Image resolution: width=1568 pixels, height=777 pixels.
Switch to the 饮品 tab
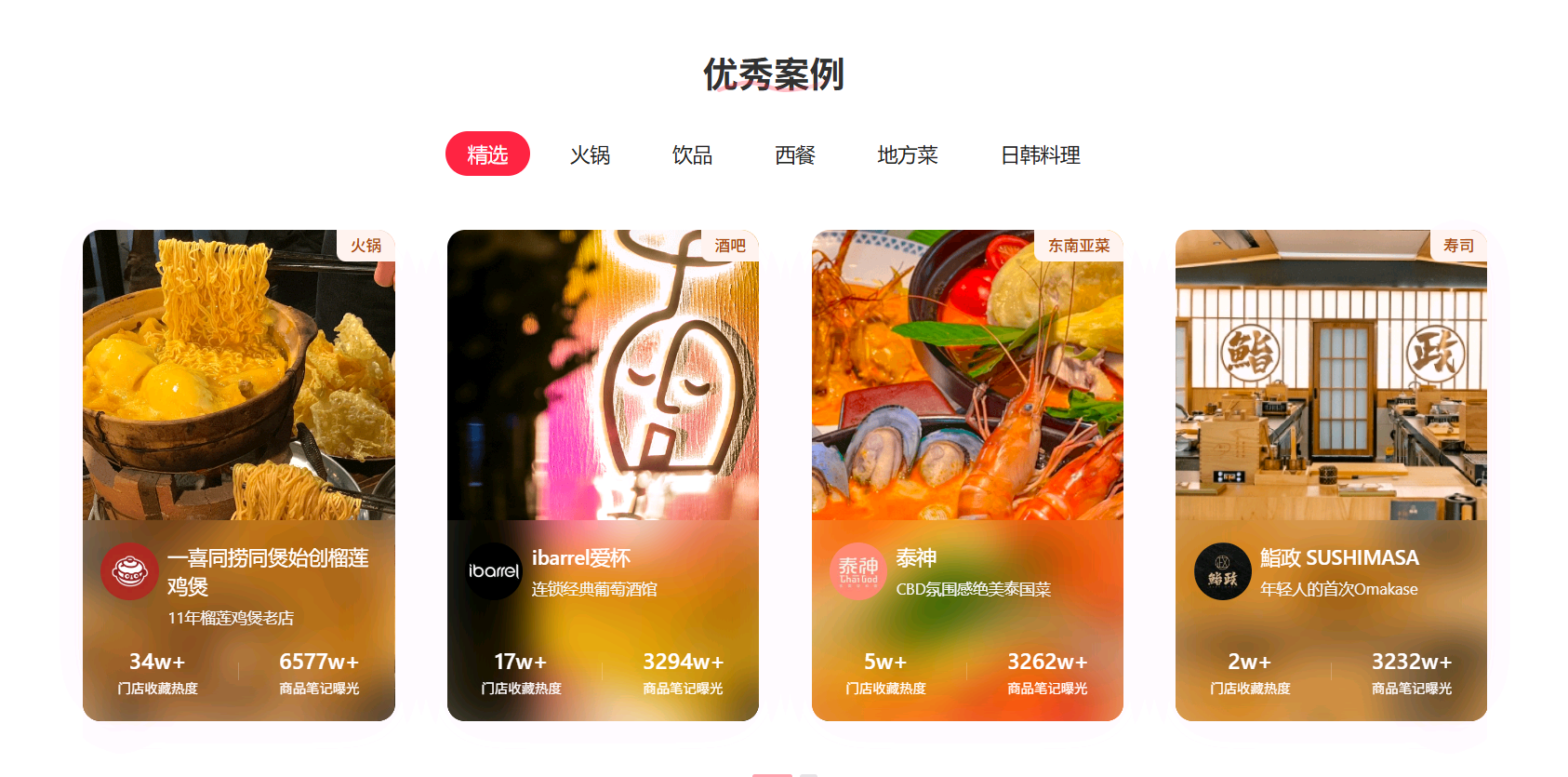click(692, 154)
